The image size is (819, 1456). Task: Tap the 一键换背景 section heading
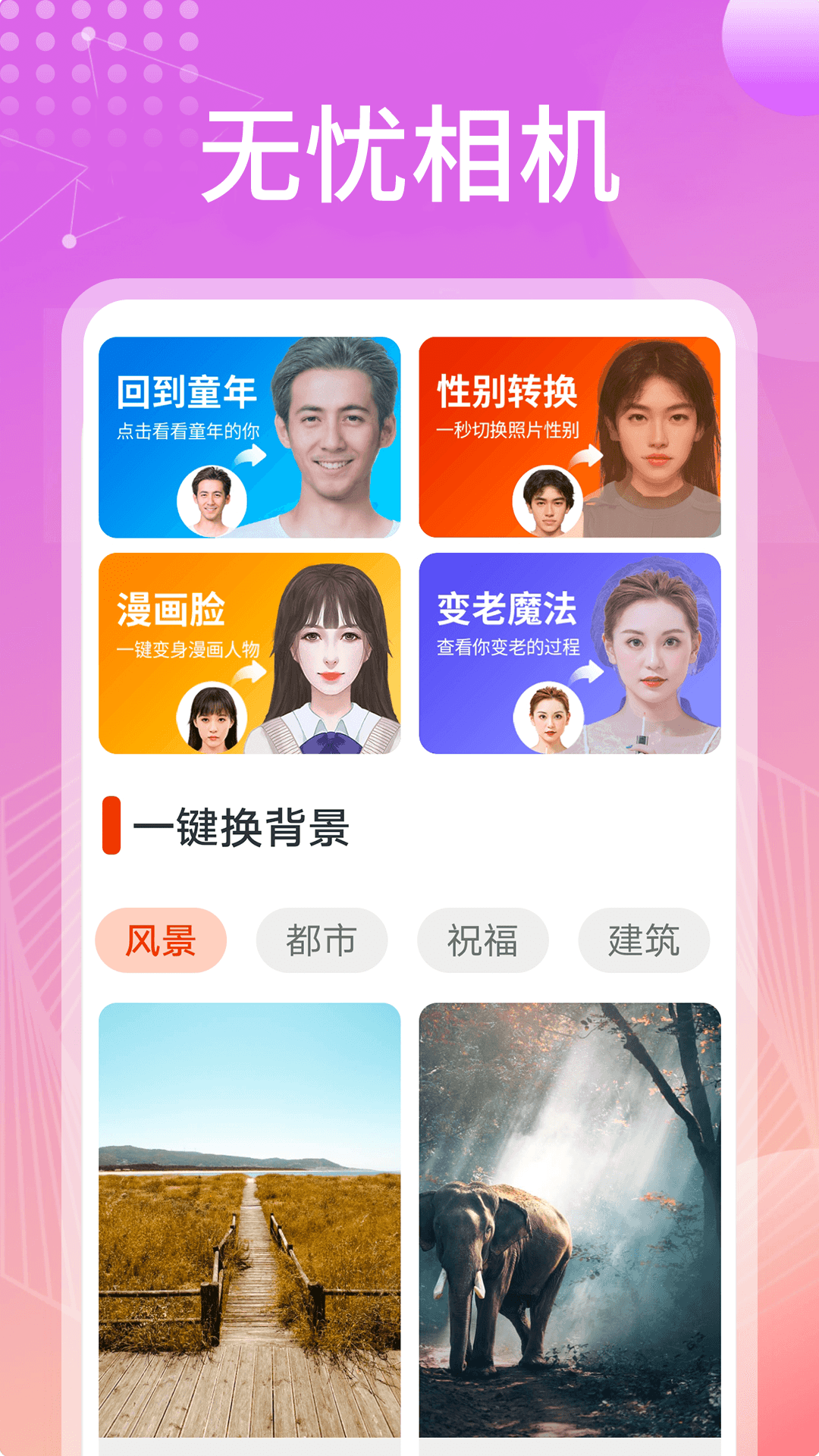tap(243, 827)
